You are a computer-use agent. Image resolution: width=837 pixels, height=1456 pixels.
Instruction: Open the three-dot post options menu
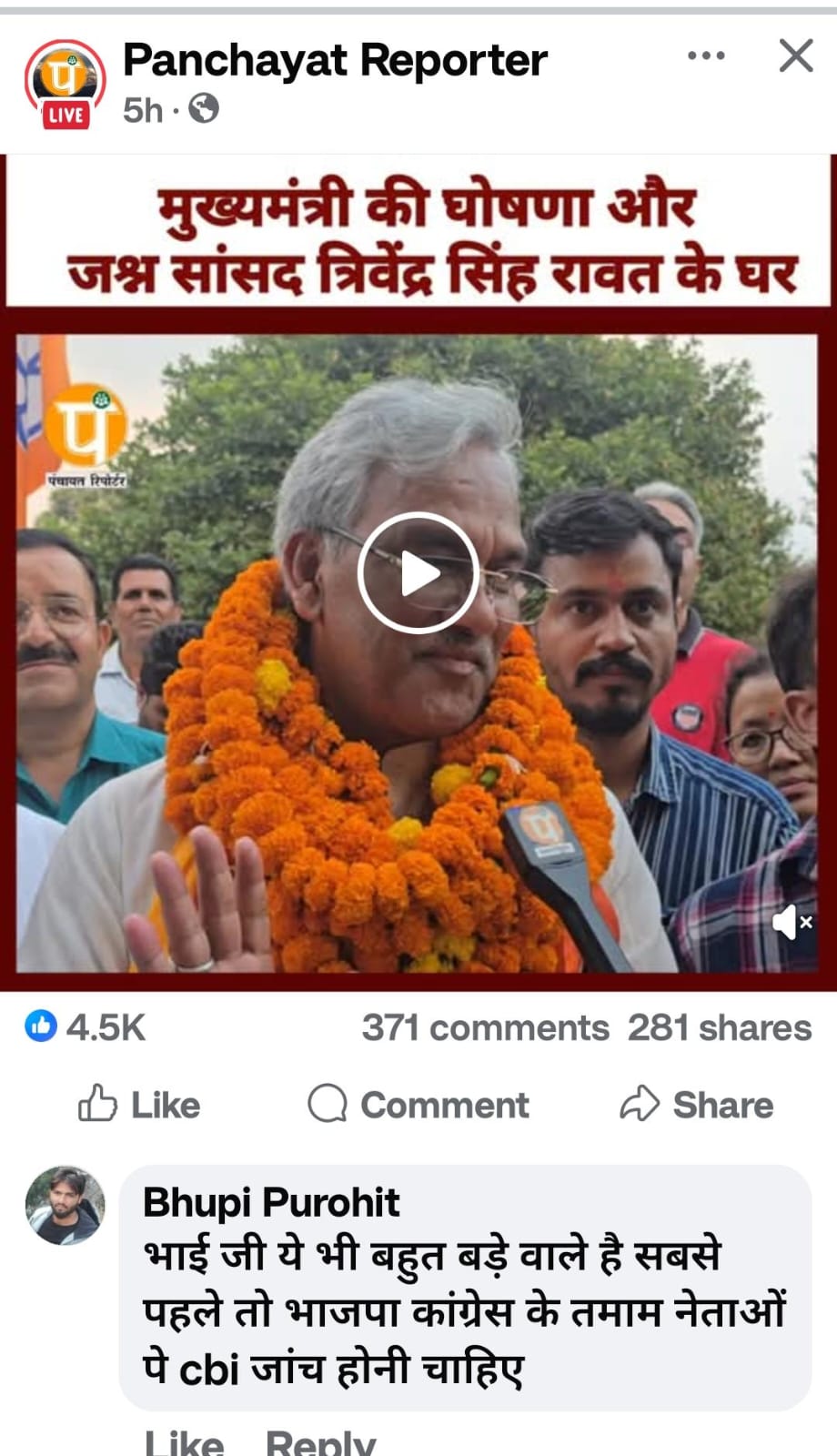pyautogui.click(x=706, y=56)
